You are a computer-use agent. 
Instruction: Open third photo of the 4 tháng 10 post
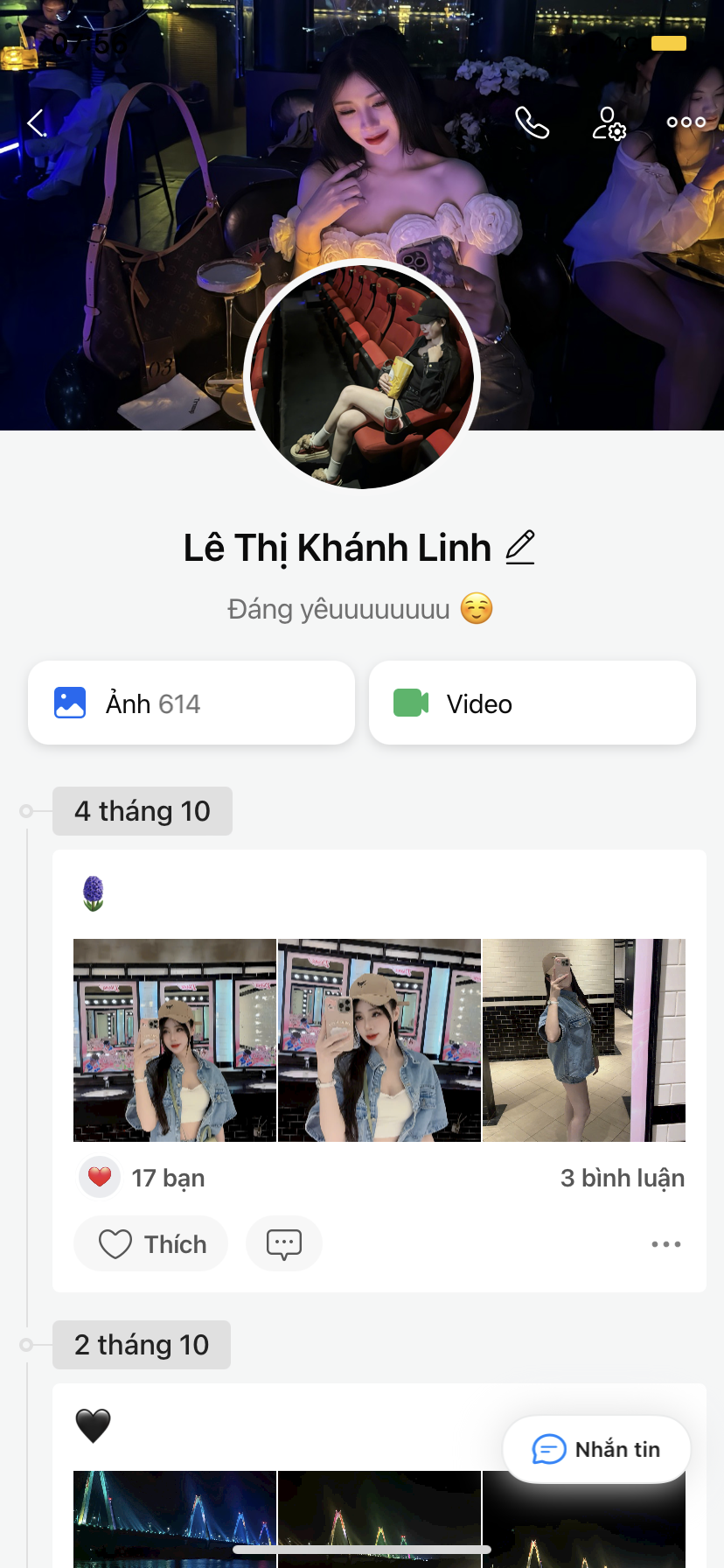584,1039
